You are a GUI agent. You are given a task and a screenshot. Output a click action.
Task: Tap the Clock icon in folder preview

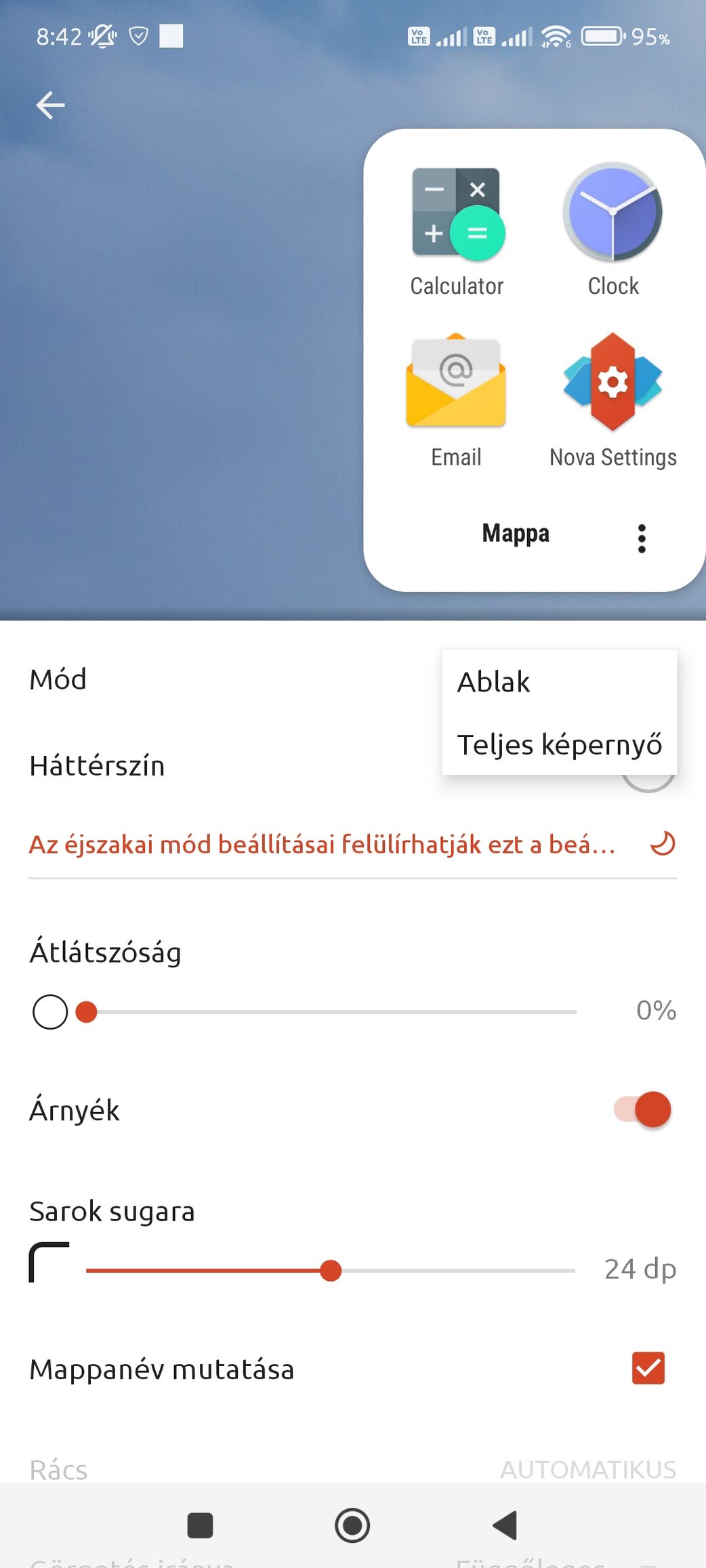click(x=613, y=213)
